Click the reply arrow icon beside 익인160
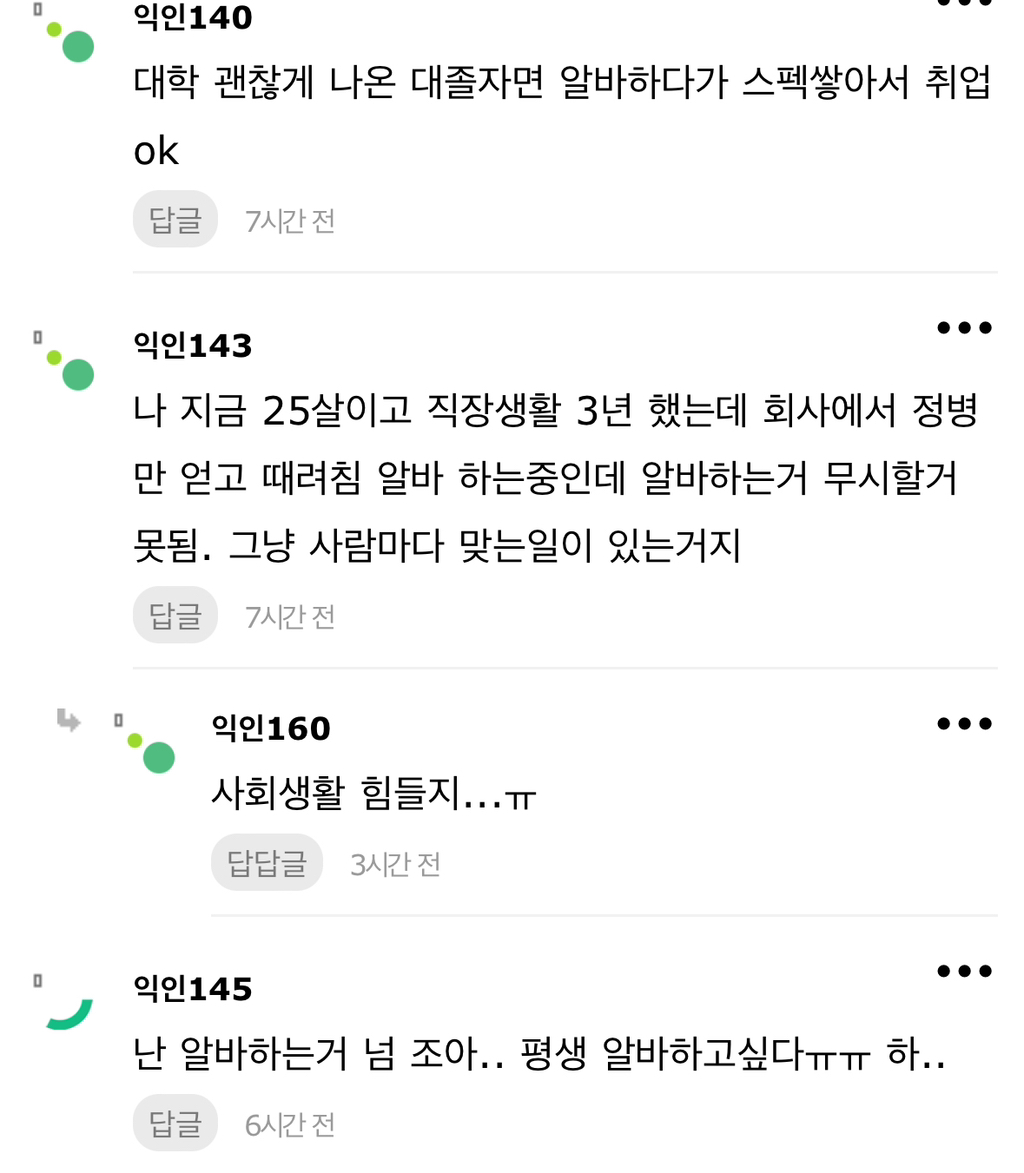Viewport: 1024px width, 1173px height. 68,720
